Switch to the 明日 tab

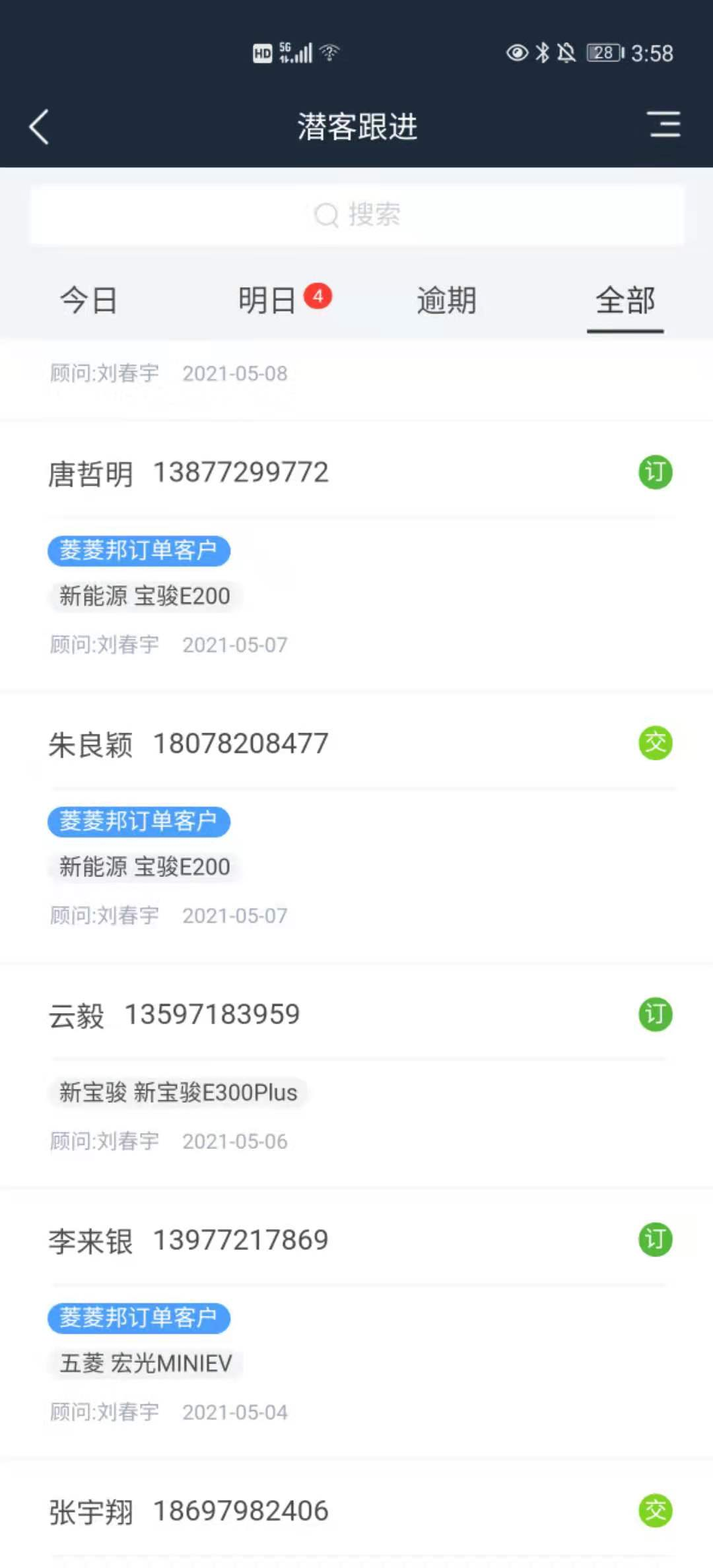tap(267, 301)
